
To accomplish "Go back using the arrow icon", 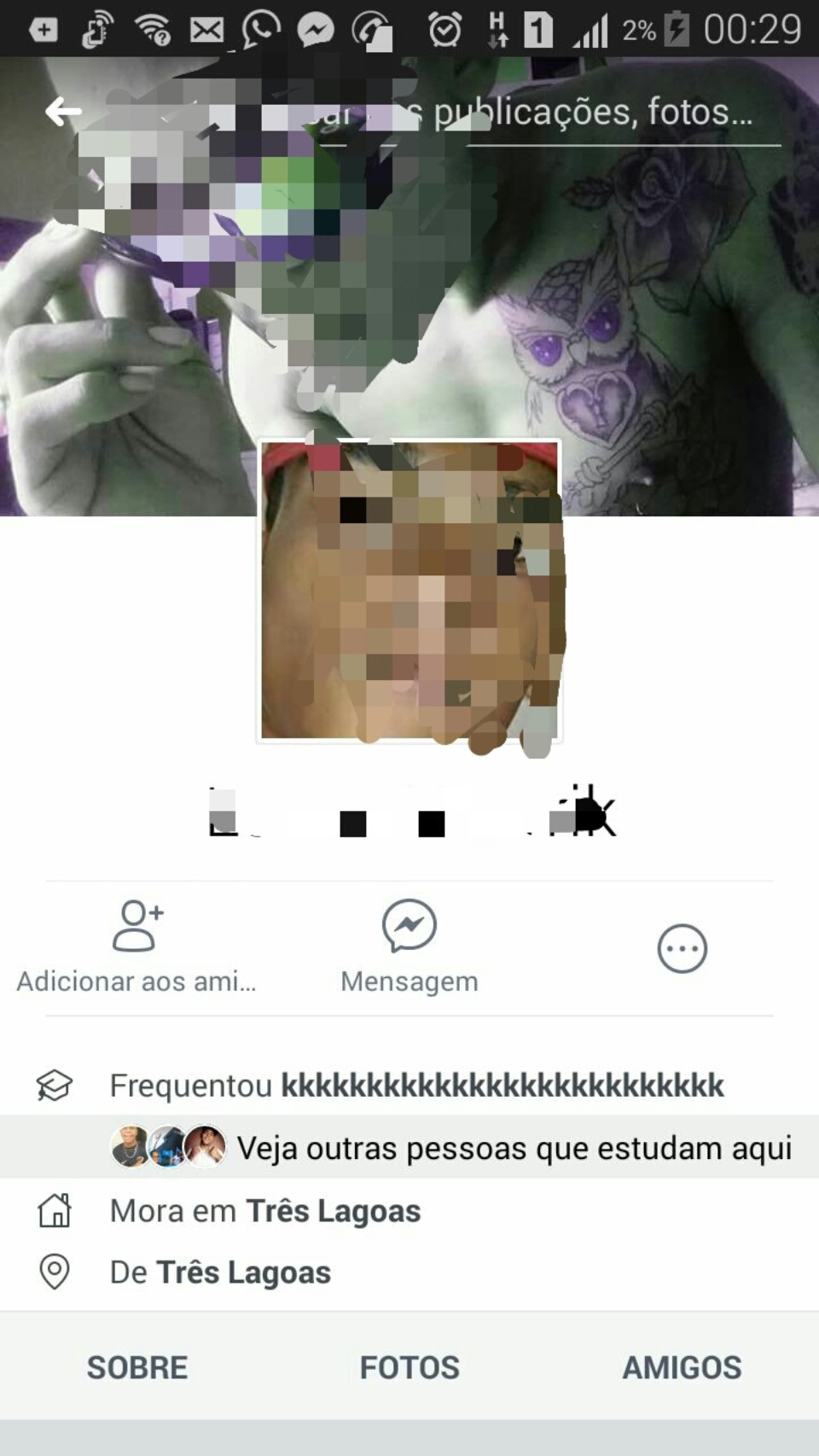I will click(x=63, y=111).
